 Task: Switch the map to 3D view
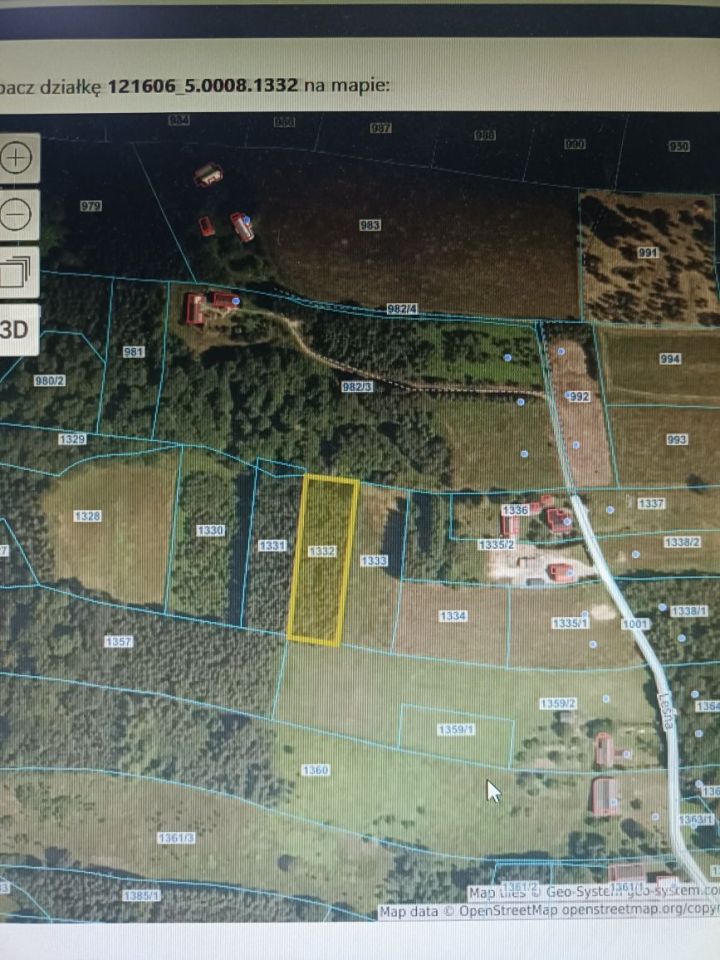[x=15, y=329]
